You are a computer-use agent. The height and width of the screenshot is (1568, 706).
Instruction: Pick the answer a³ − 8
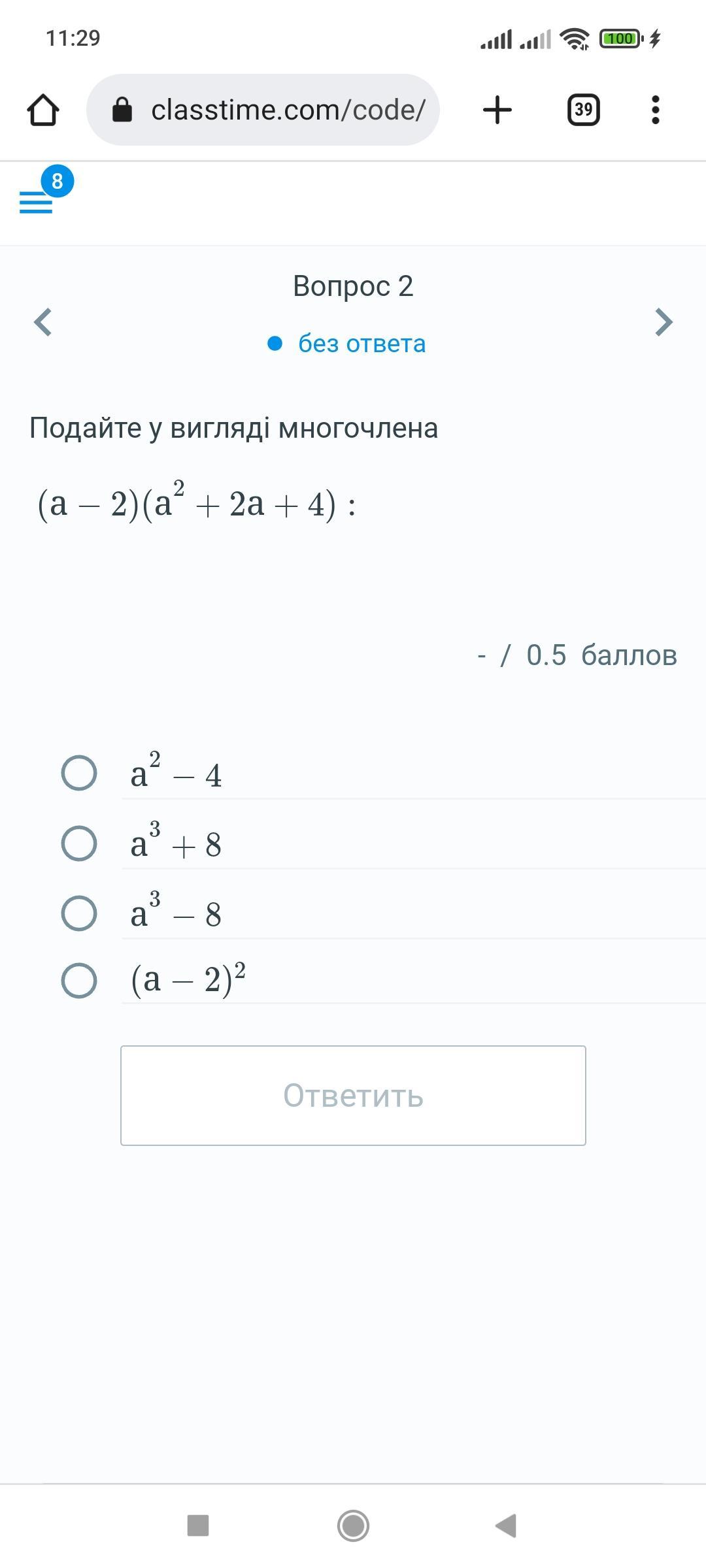79,913
